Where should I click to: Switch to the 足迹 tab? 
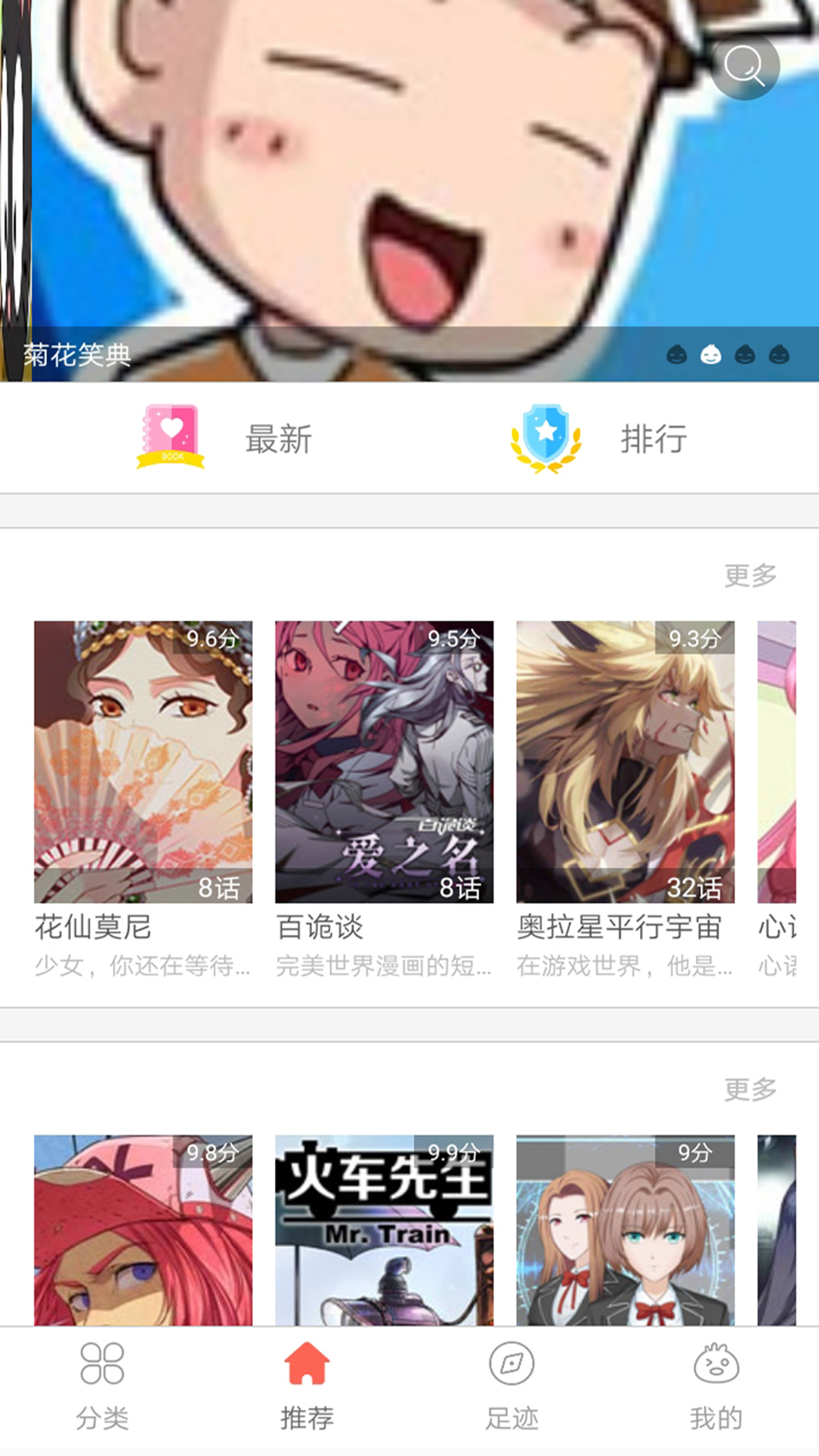pos(512,1385)
